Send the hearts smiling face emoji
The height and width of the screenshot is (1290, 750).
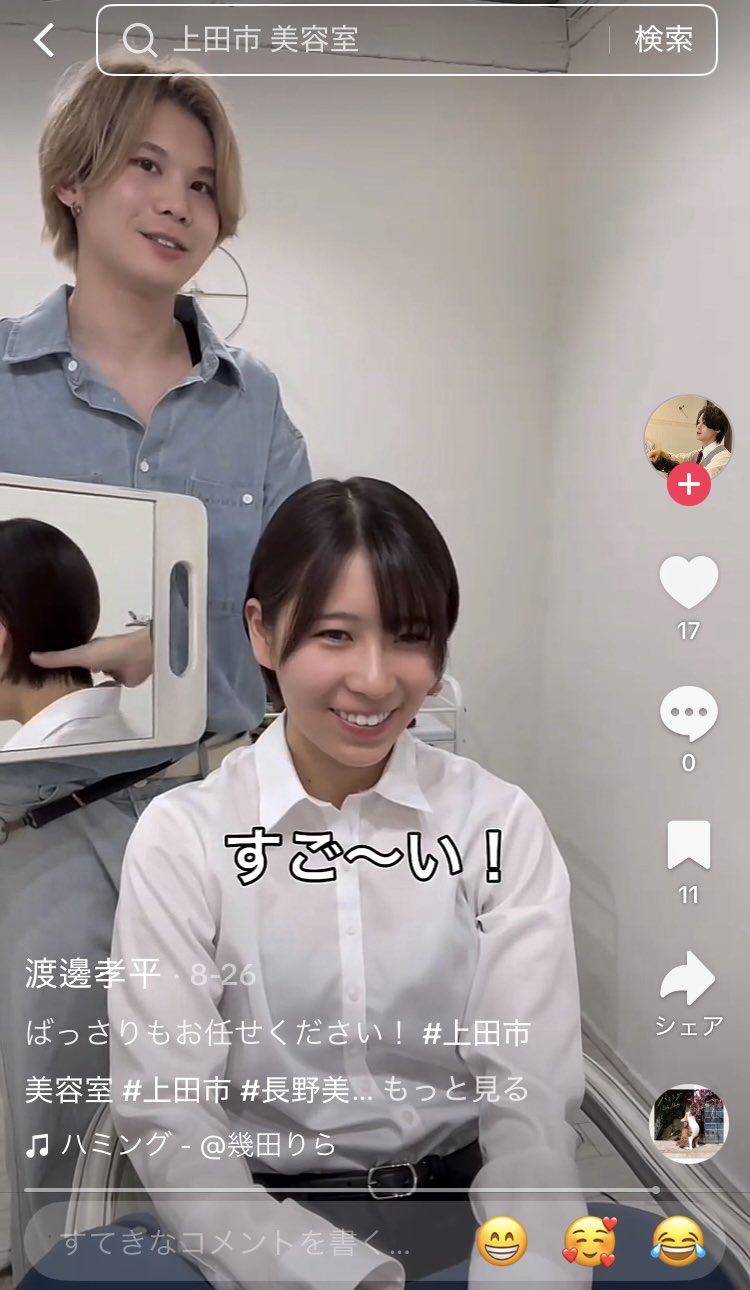point(589,1244)
